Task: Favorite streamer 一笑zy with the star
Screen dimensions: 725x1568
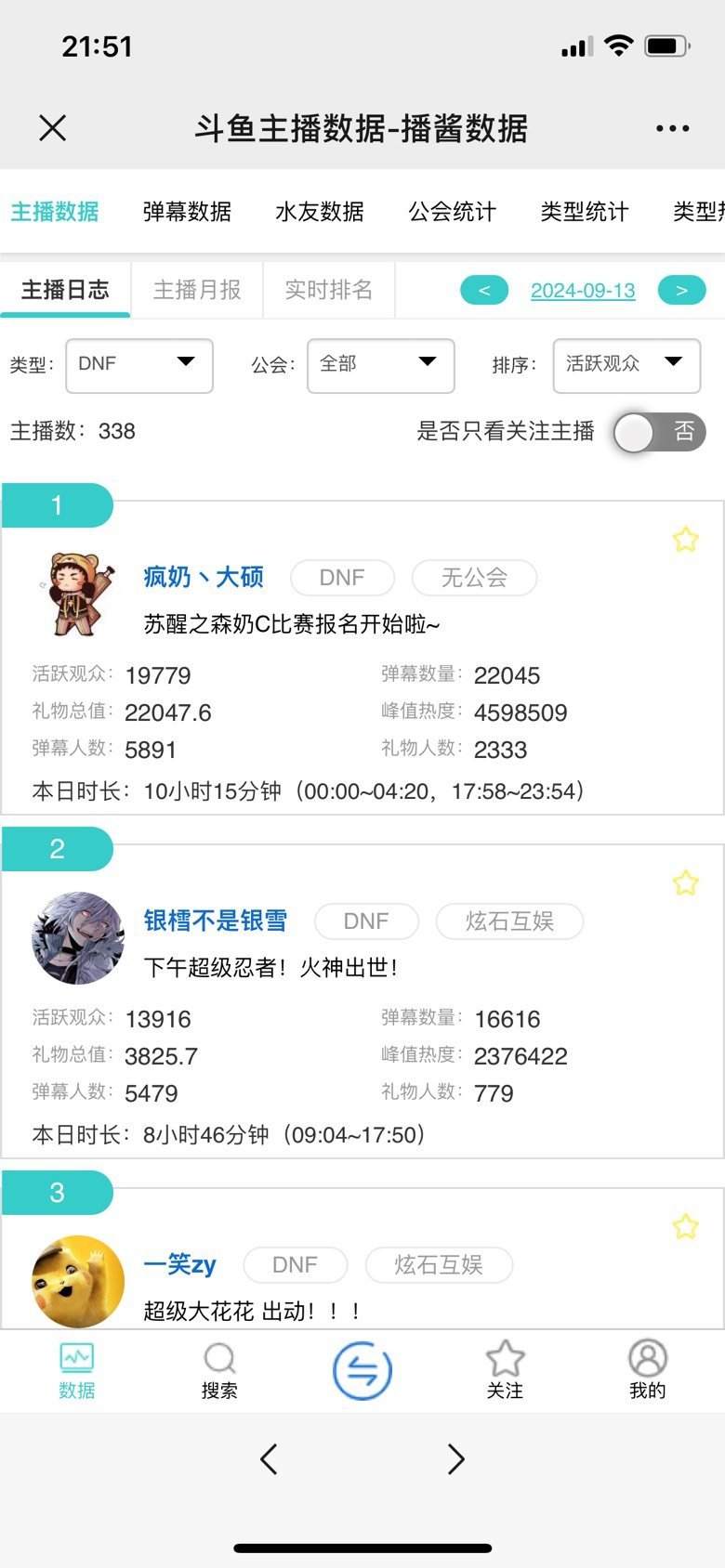Action: point(686,1226)
